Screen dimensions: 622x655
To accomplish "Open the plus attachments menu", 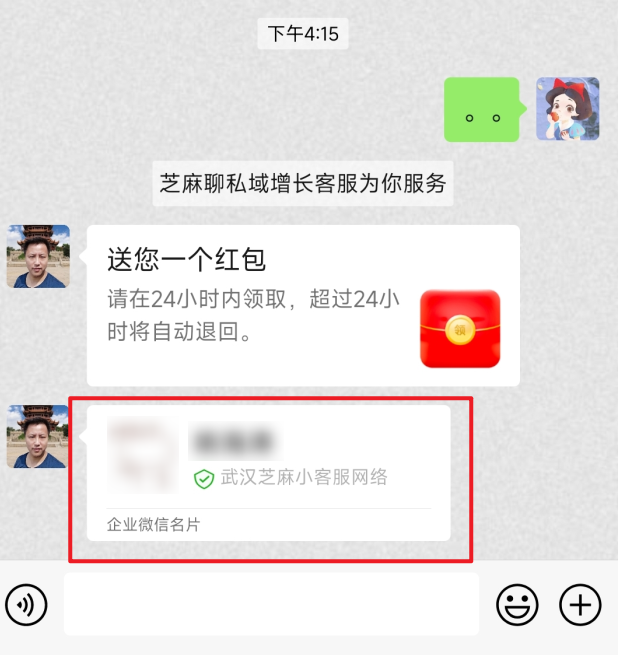I will [580, 604].
